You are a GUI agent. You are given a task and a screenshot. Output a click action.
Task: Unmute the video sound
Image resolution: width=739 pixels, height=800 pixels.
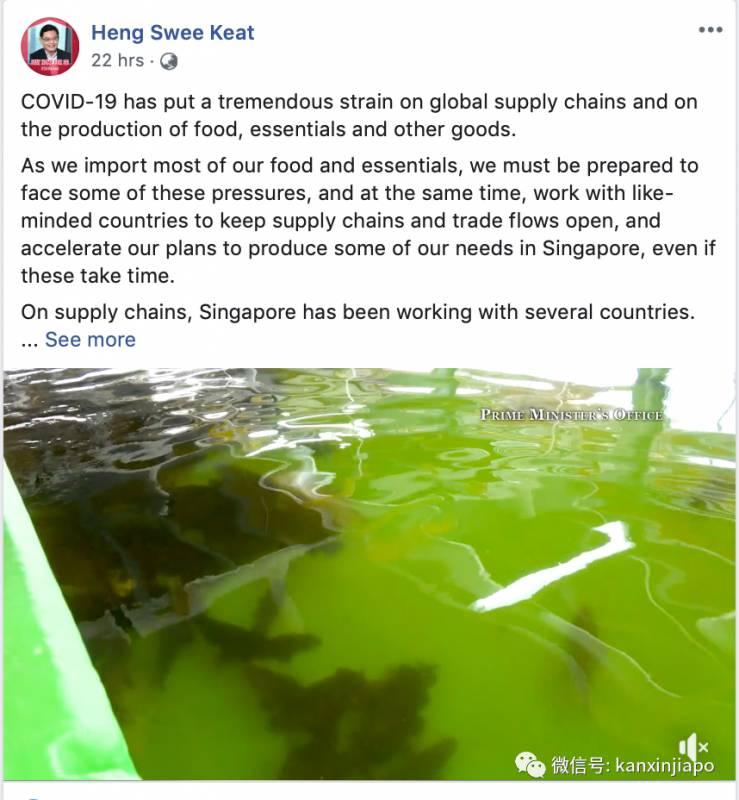point(693,746)
